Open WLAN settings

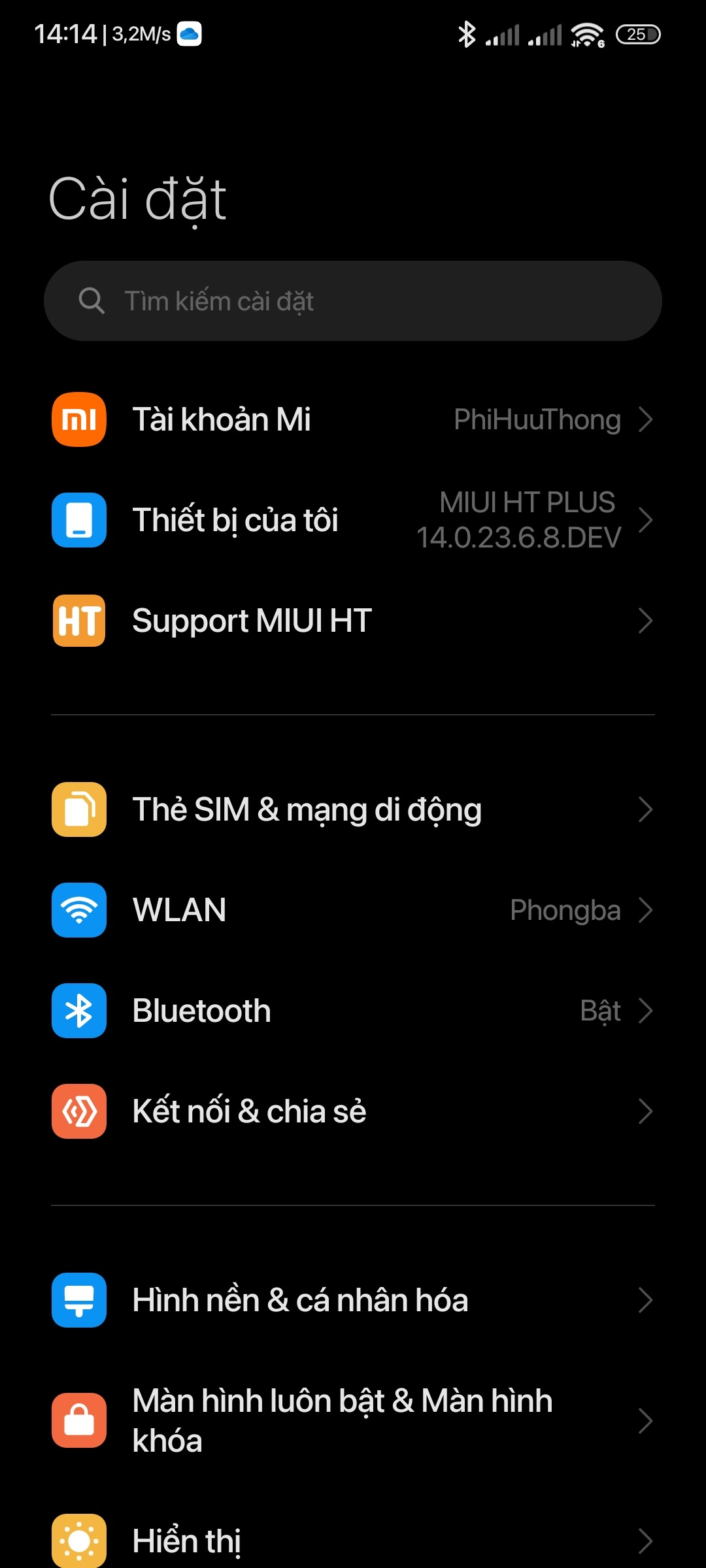pyautogui.click(x=353, y=910)
